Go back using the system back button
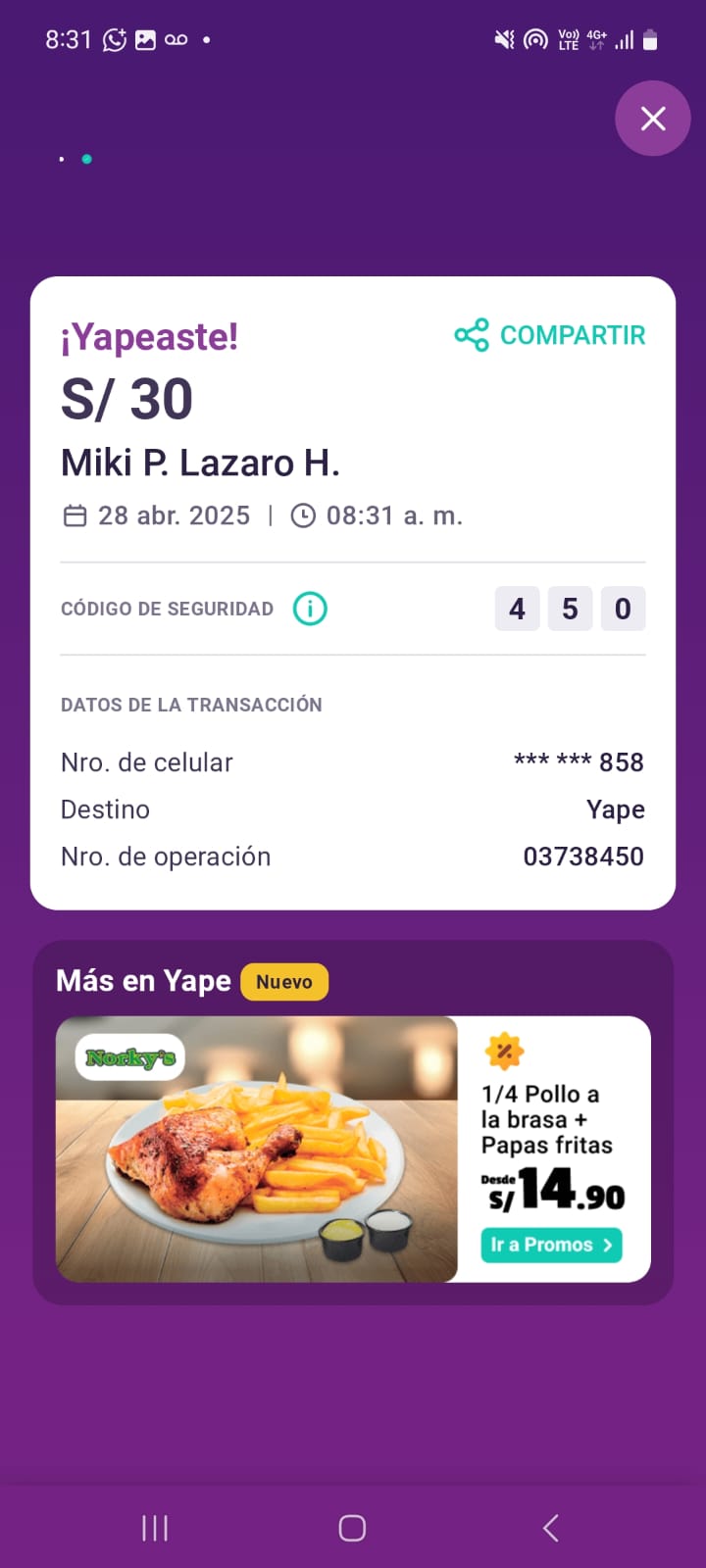Screen dimensions: 706x1568 pos(550,1528)
